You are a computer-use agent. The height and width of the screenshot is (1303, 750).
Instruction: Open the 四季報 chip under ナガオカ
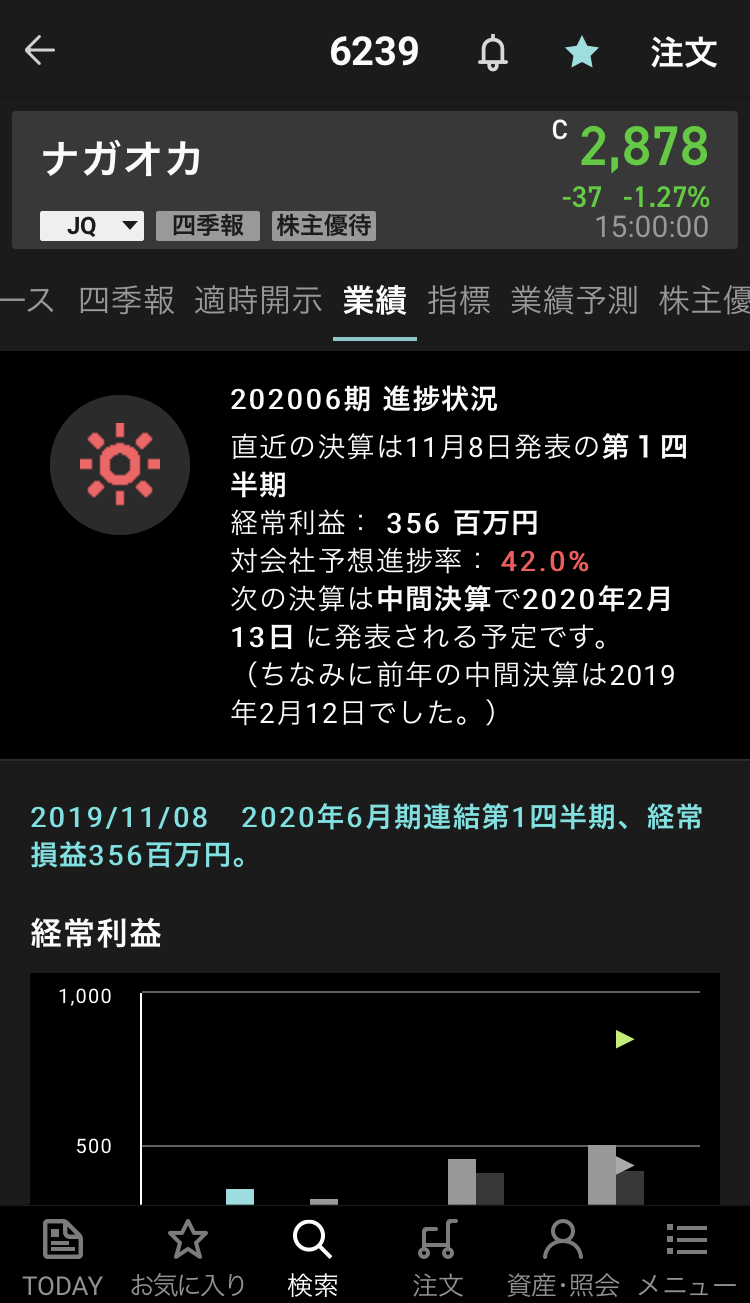208,226
